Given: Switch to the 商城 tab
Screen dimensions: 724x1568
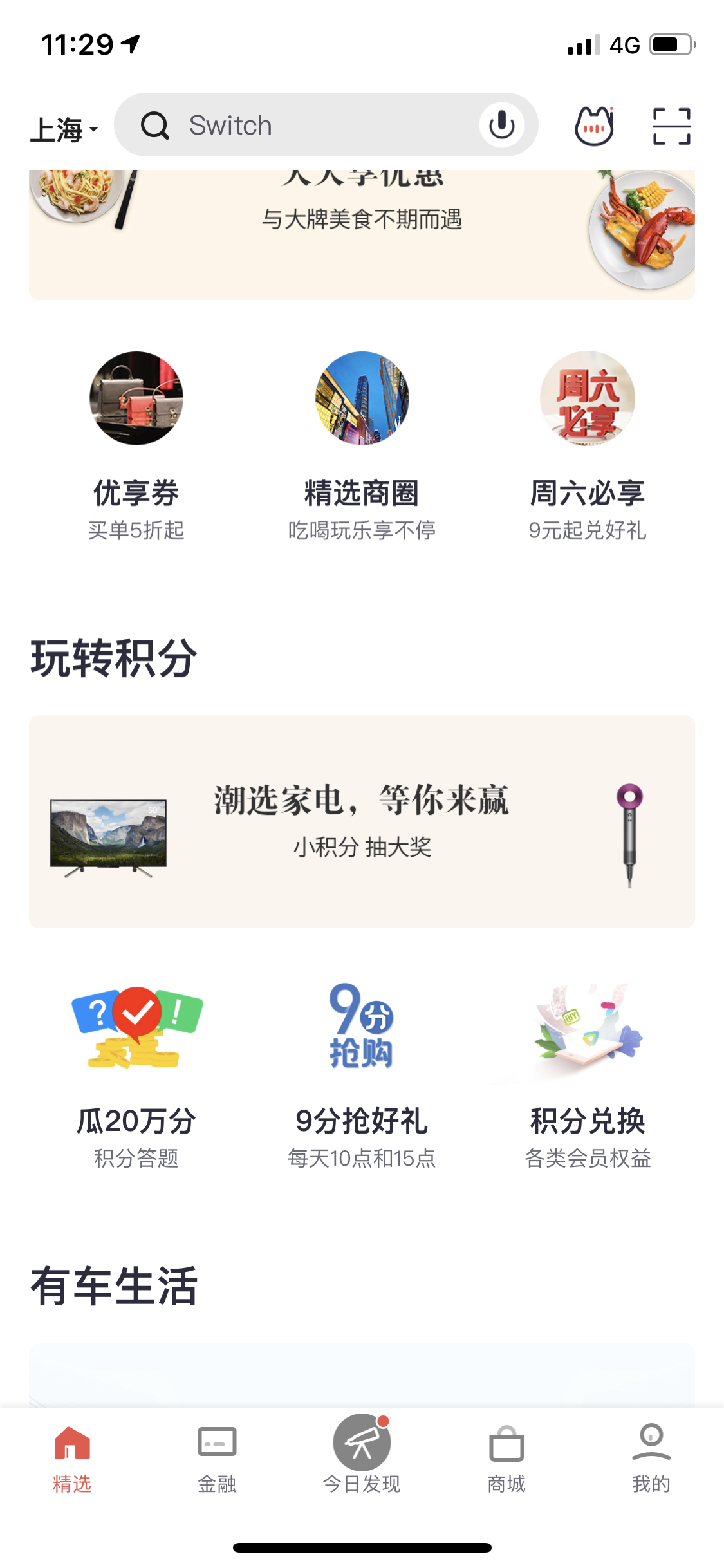Looking at the screenshot, I should click(506, 1459).
